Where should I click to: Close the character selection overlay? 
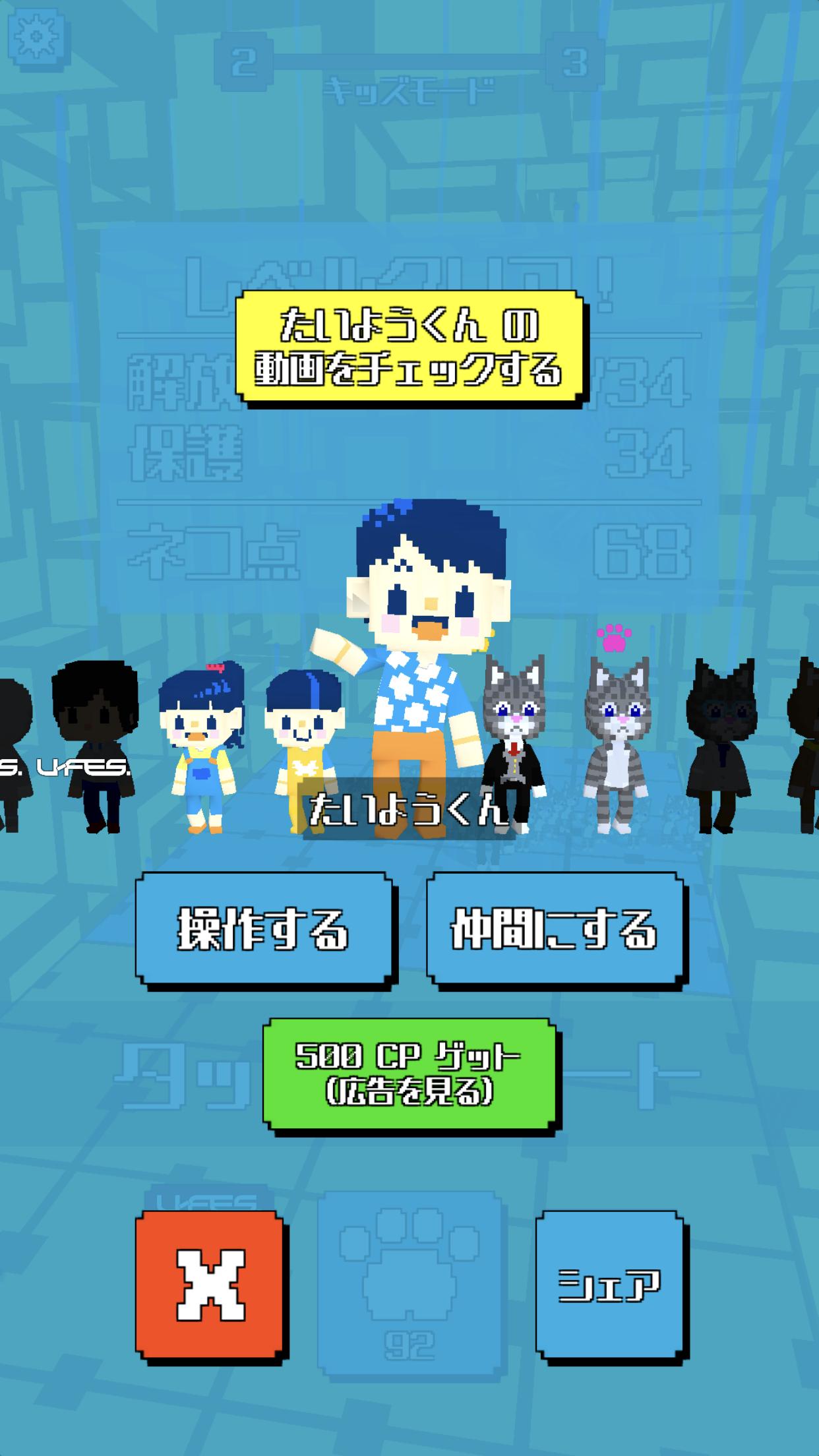pos(210,1285)
